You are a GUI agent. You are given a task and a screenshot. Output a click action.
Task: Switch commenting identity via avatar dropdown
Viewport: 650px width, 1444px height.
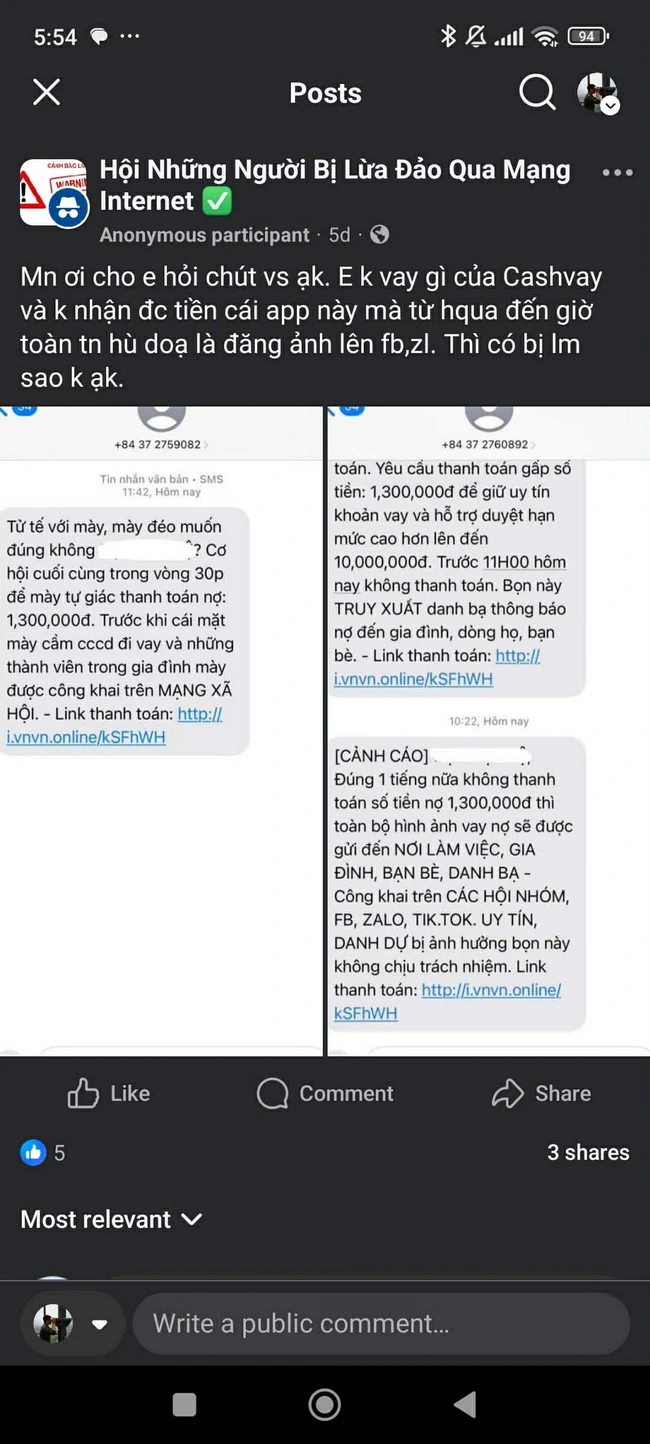(70, 1324)
